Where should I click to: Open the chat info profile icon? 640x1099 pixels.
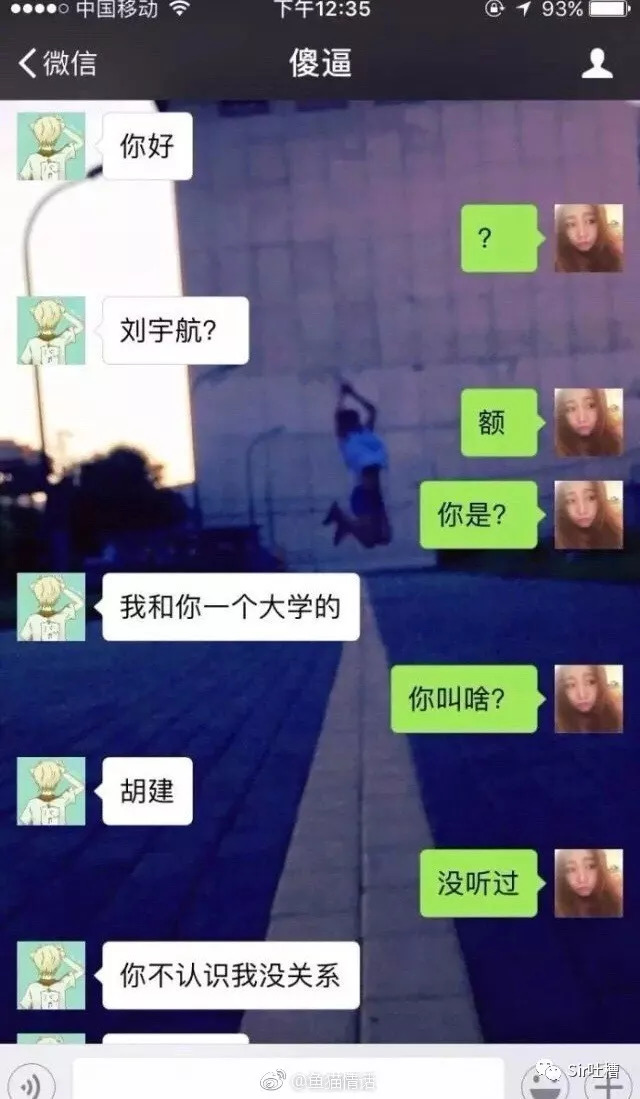(597, 64)
